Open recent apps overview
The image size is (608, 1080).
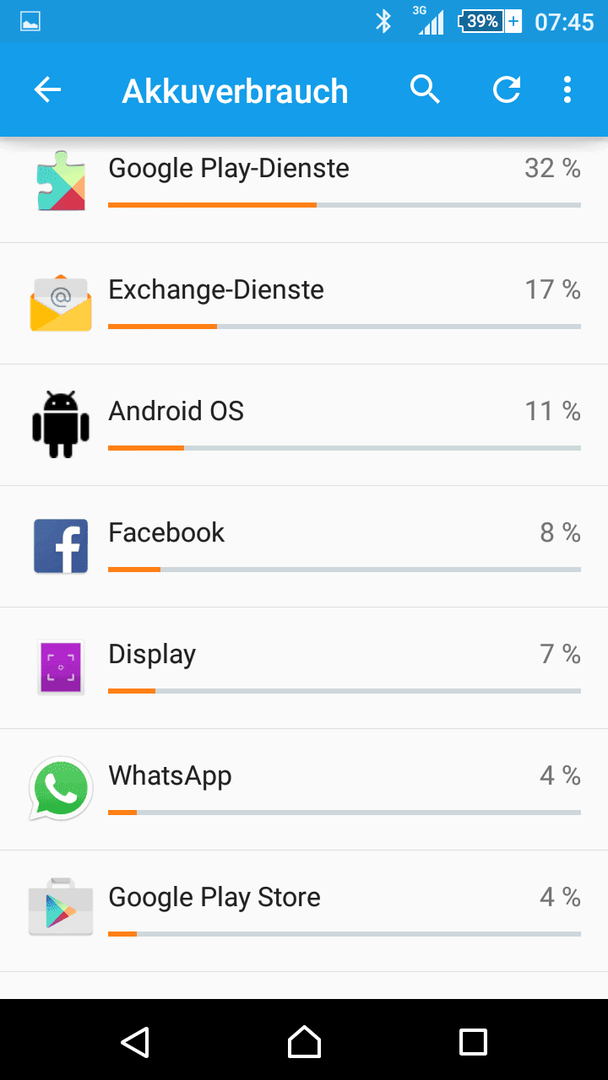(473, 1041)
